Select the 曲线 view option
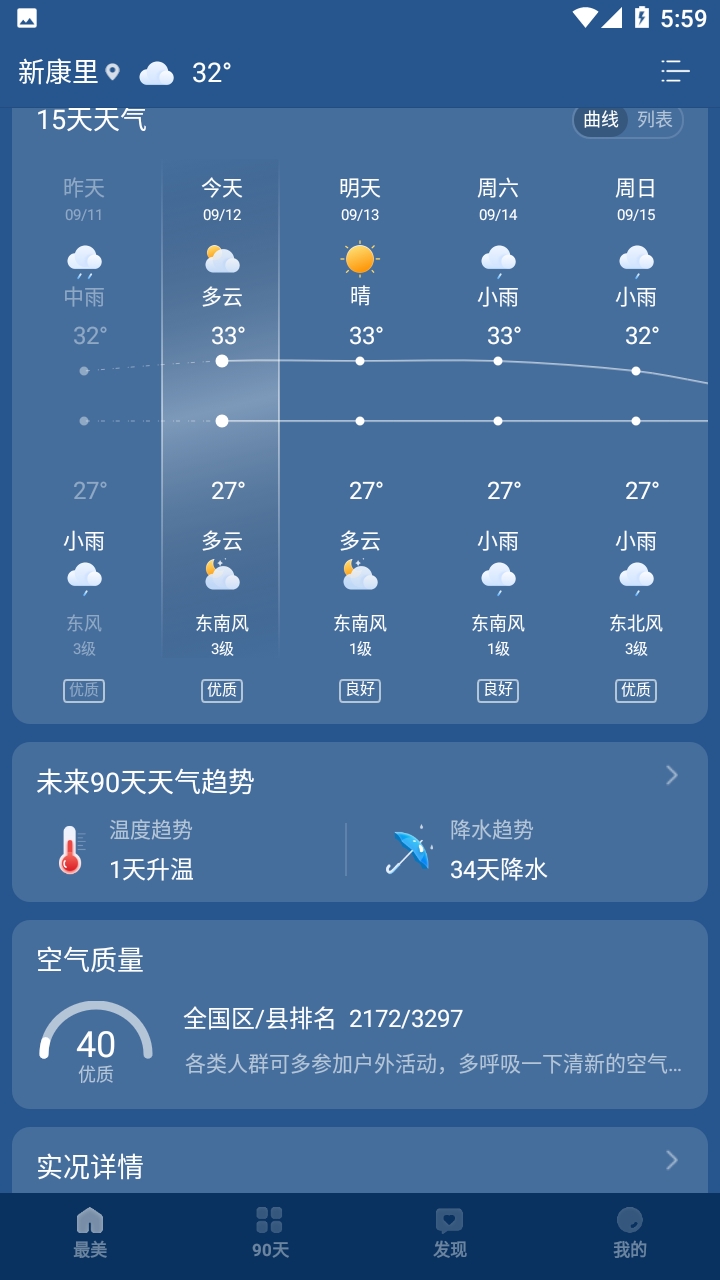 coord(601,120)
